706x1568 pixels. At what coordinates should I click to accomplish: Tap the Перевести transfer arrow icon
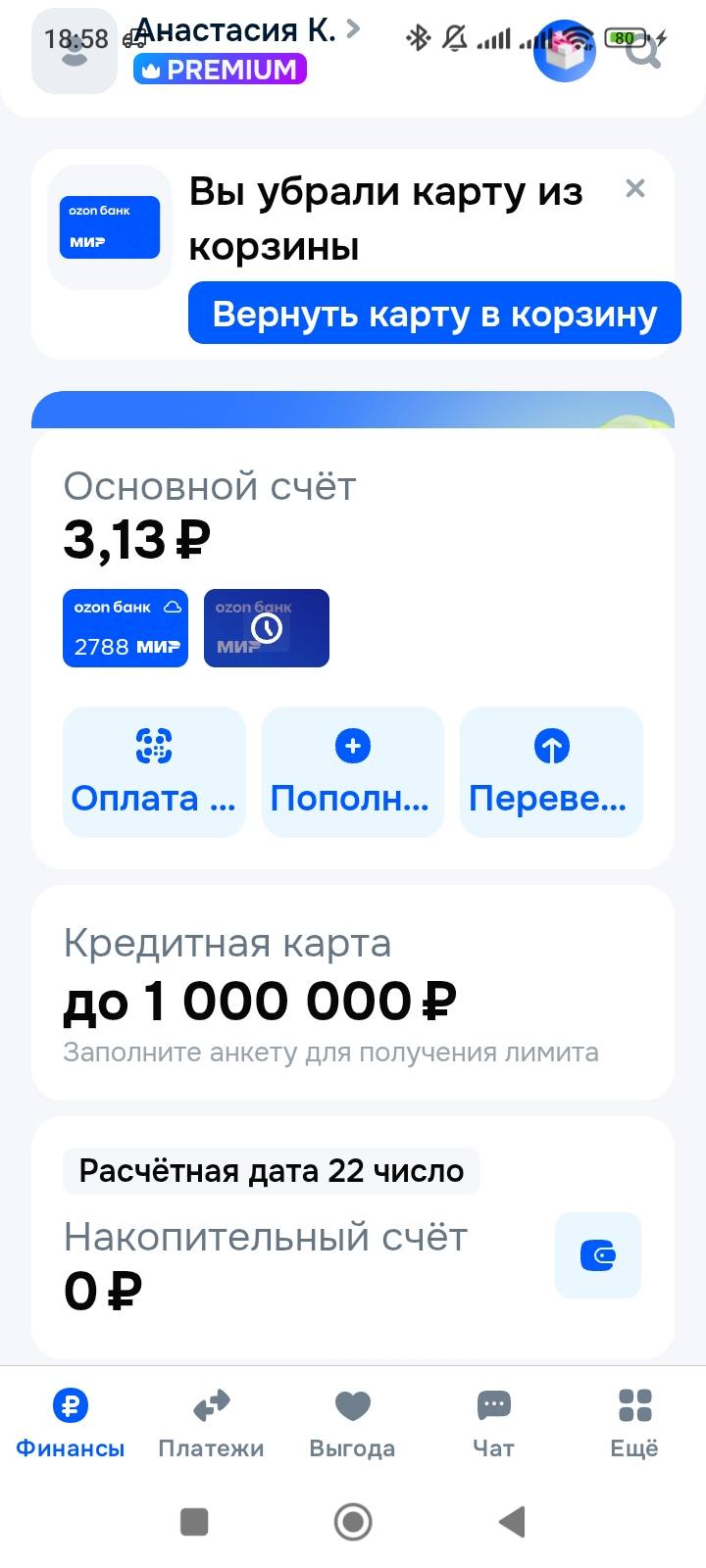(551, 745)
